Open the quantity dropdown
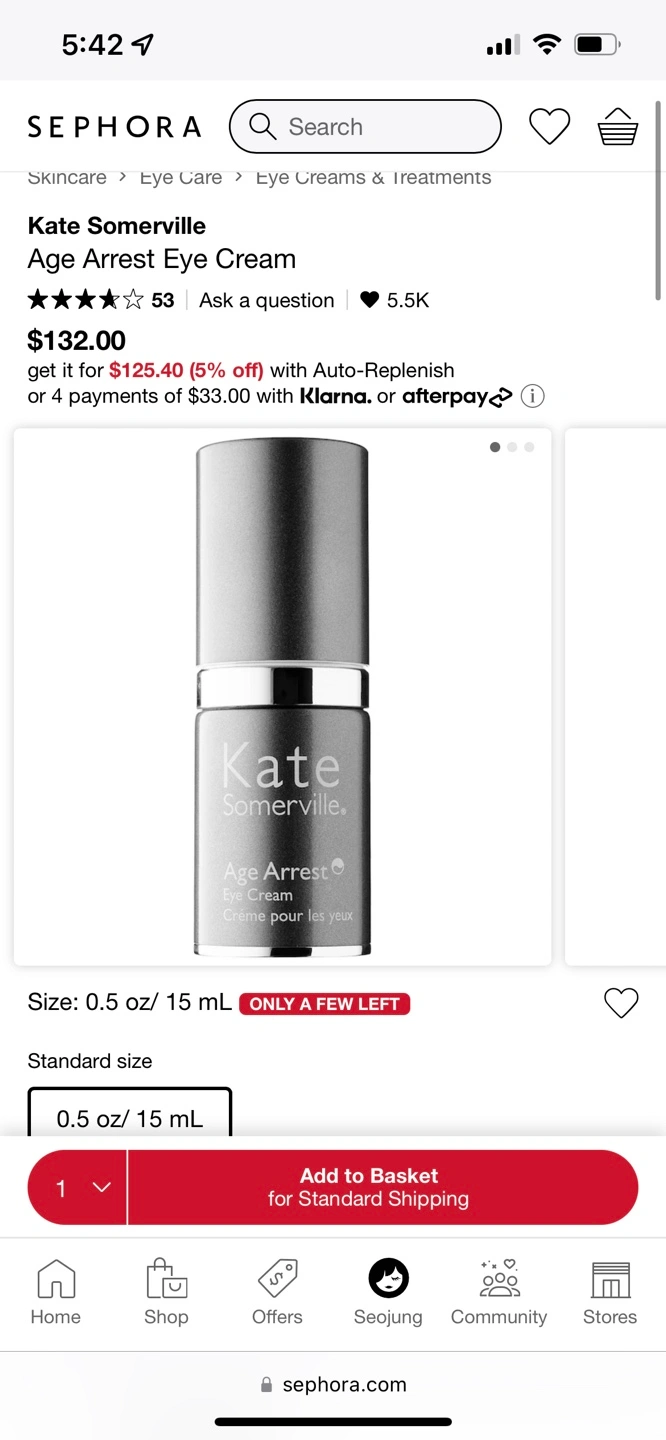This screenshot has width=666, height=1440. click(x=78, y=1187)
